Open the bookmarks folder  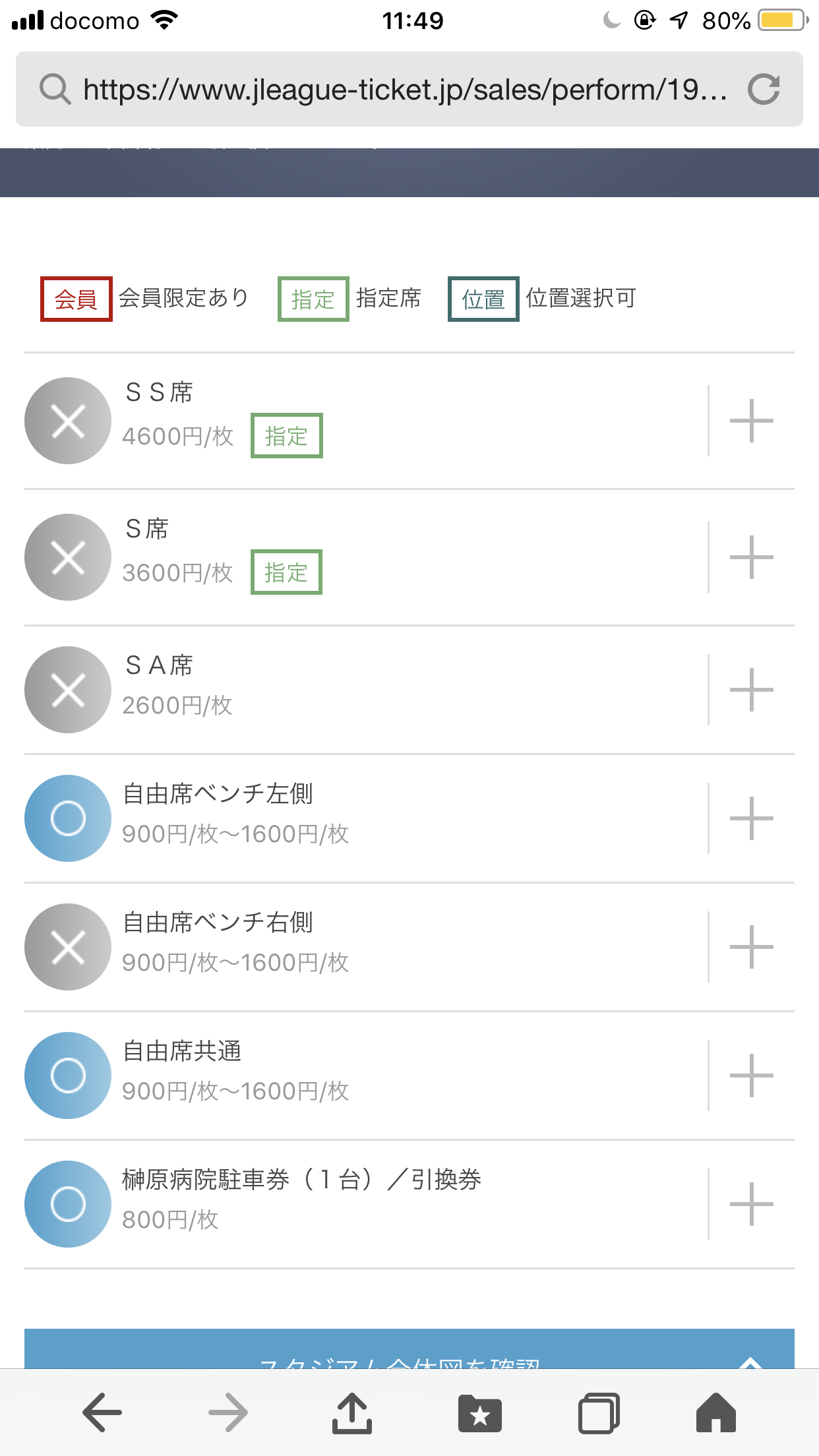point(479,1412)
